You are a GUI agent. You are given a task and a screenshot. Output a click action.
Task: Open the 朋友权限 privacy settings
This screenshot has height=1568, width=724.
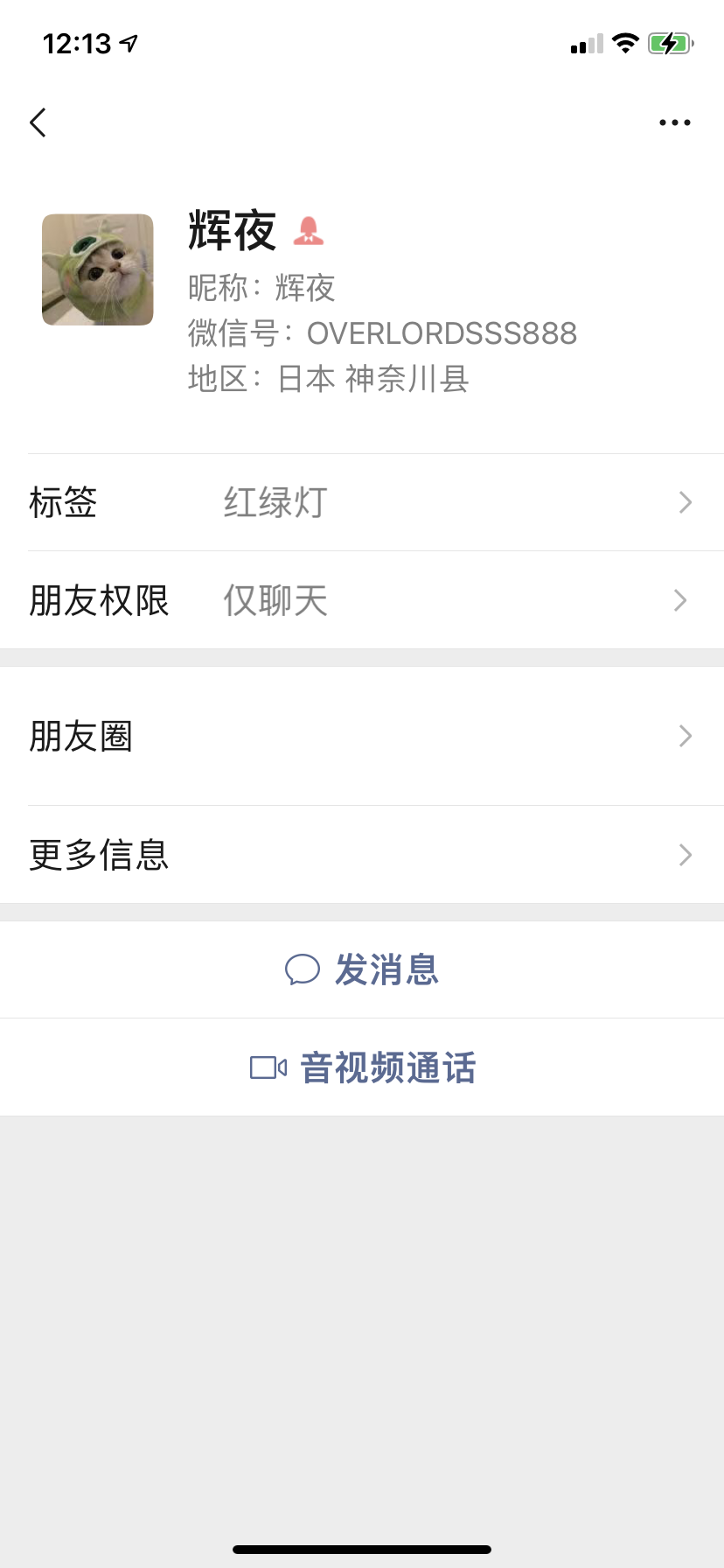[362, 599]
